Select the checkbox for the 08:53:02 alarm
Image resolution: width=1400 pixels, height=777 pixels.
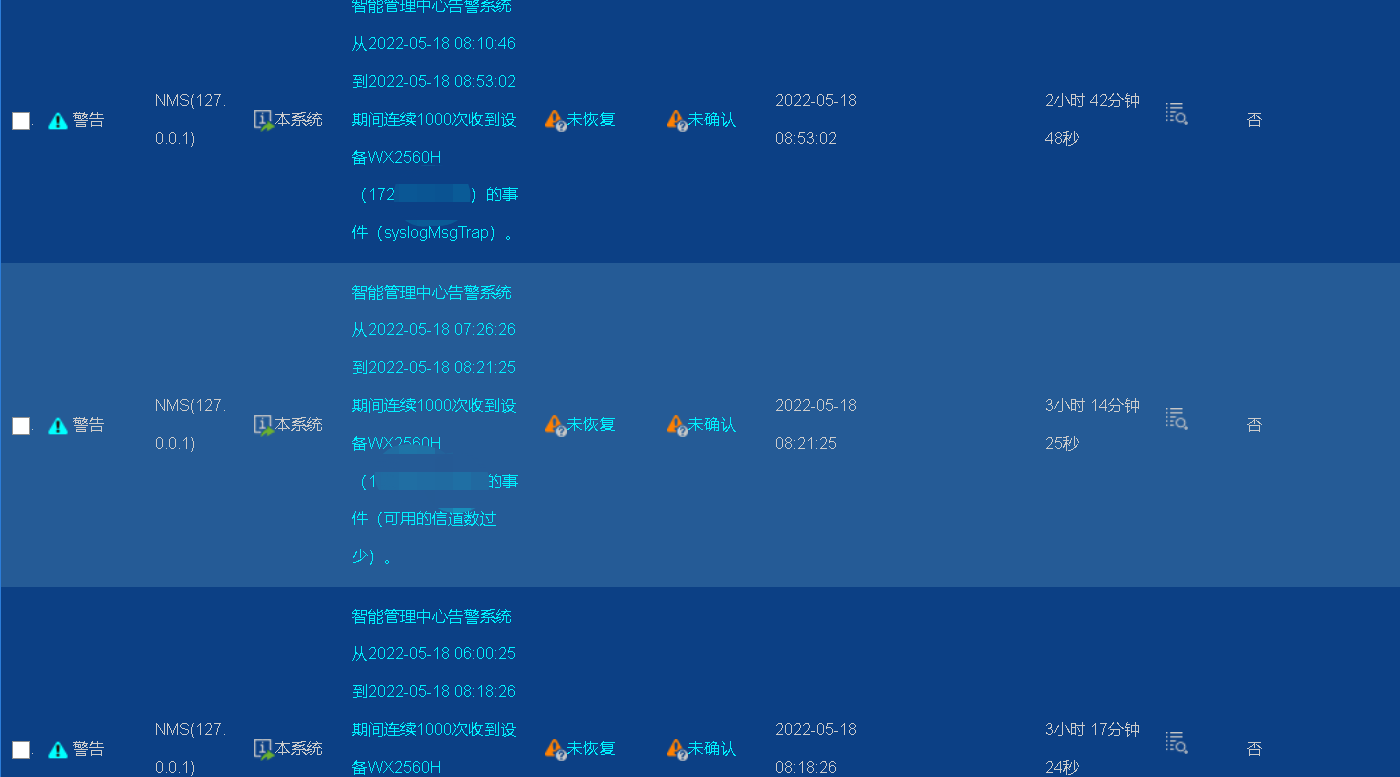21,121
